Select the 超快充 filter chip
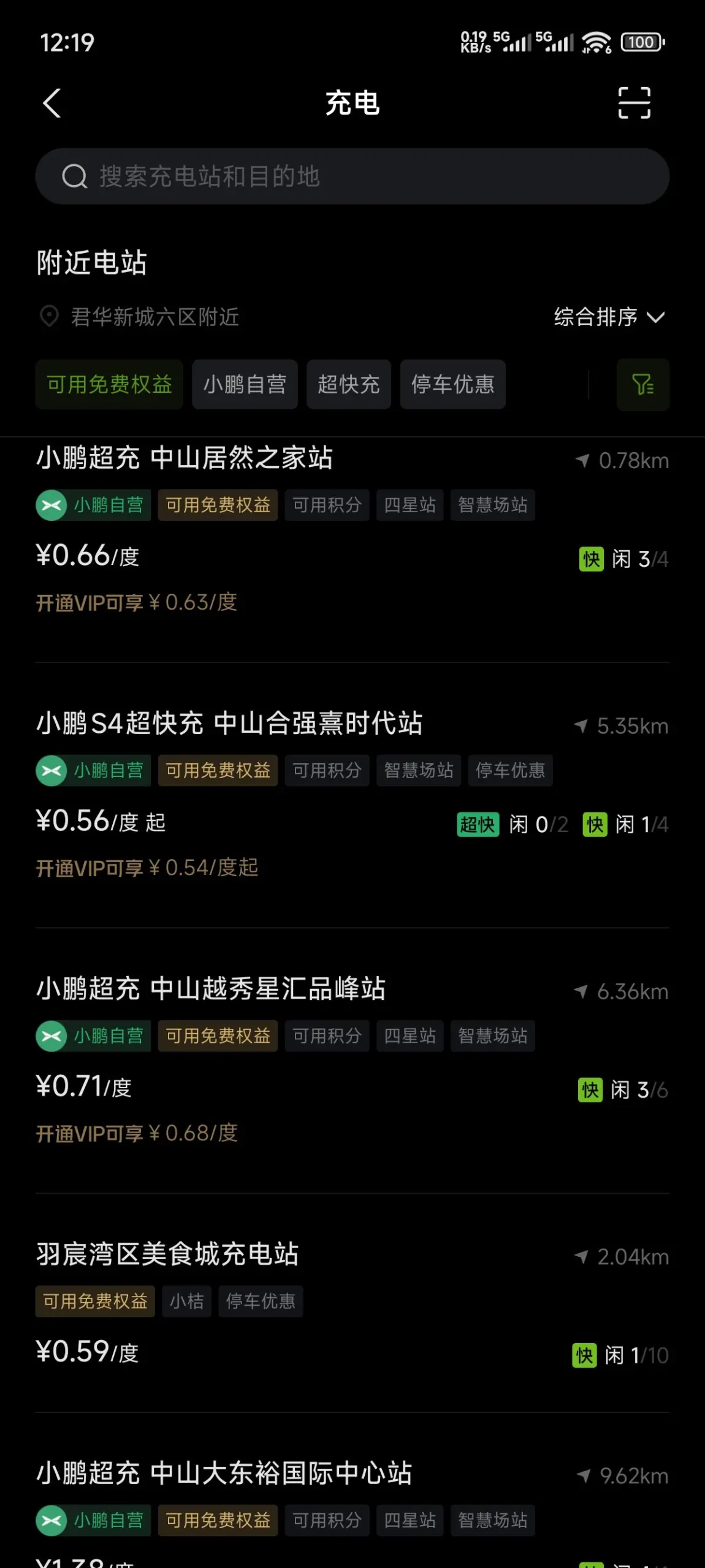 [x=348, y=384]
